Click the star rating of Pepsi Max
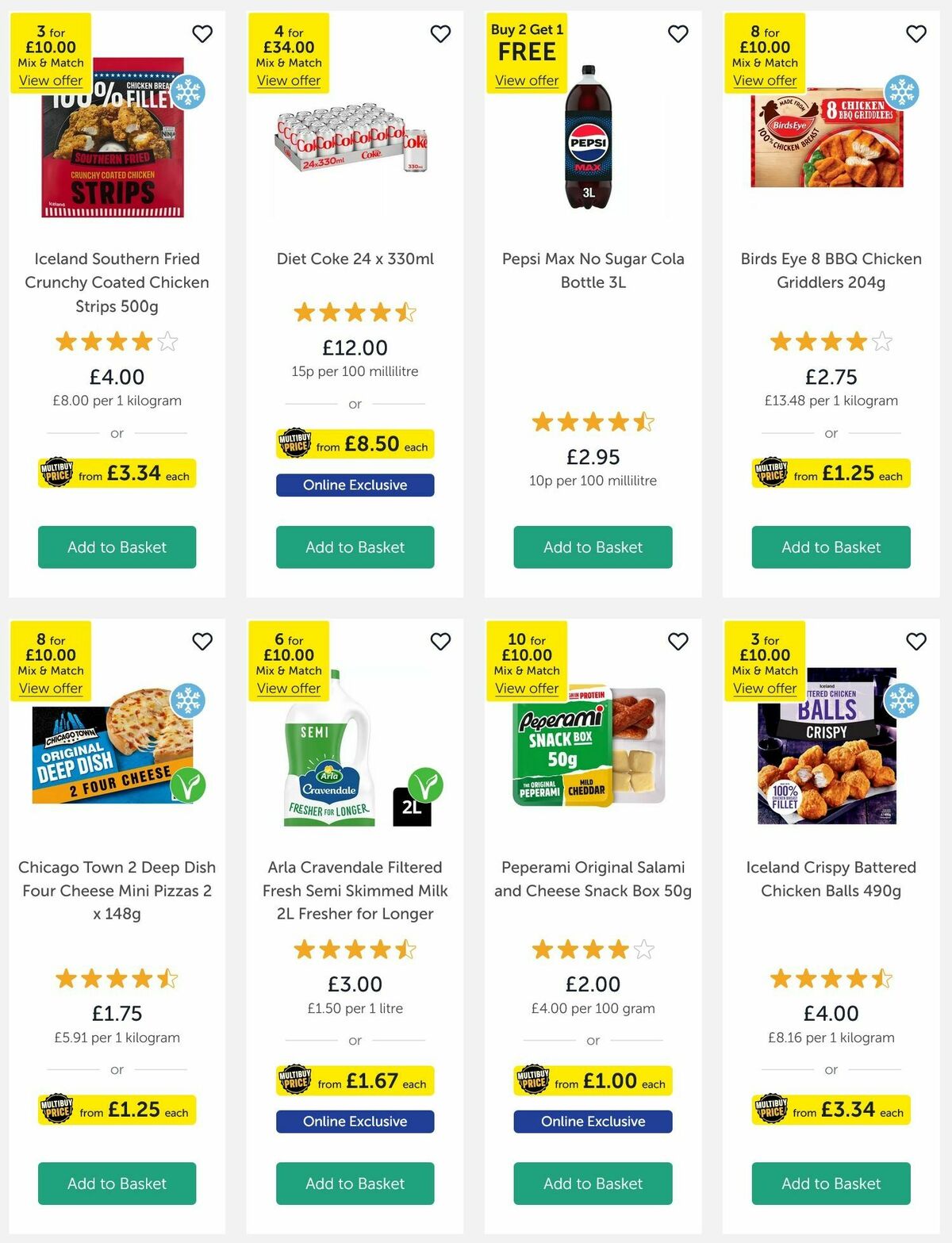The width and height of the screenshot is (952, 1243). pos(593,421)
